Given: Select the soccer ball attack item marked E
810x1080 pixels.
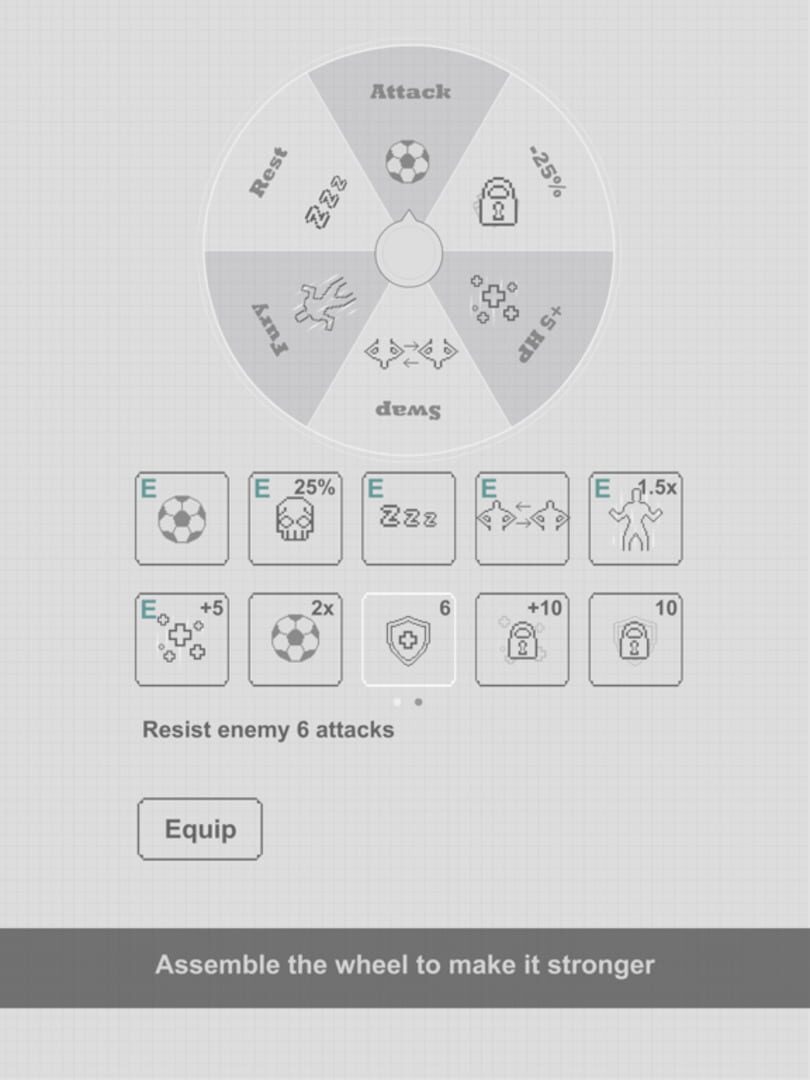Looking at the screenshot, I should [x=182, y=519].
